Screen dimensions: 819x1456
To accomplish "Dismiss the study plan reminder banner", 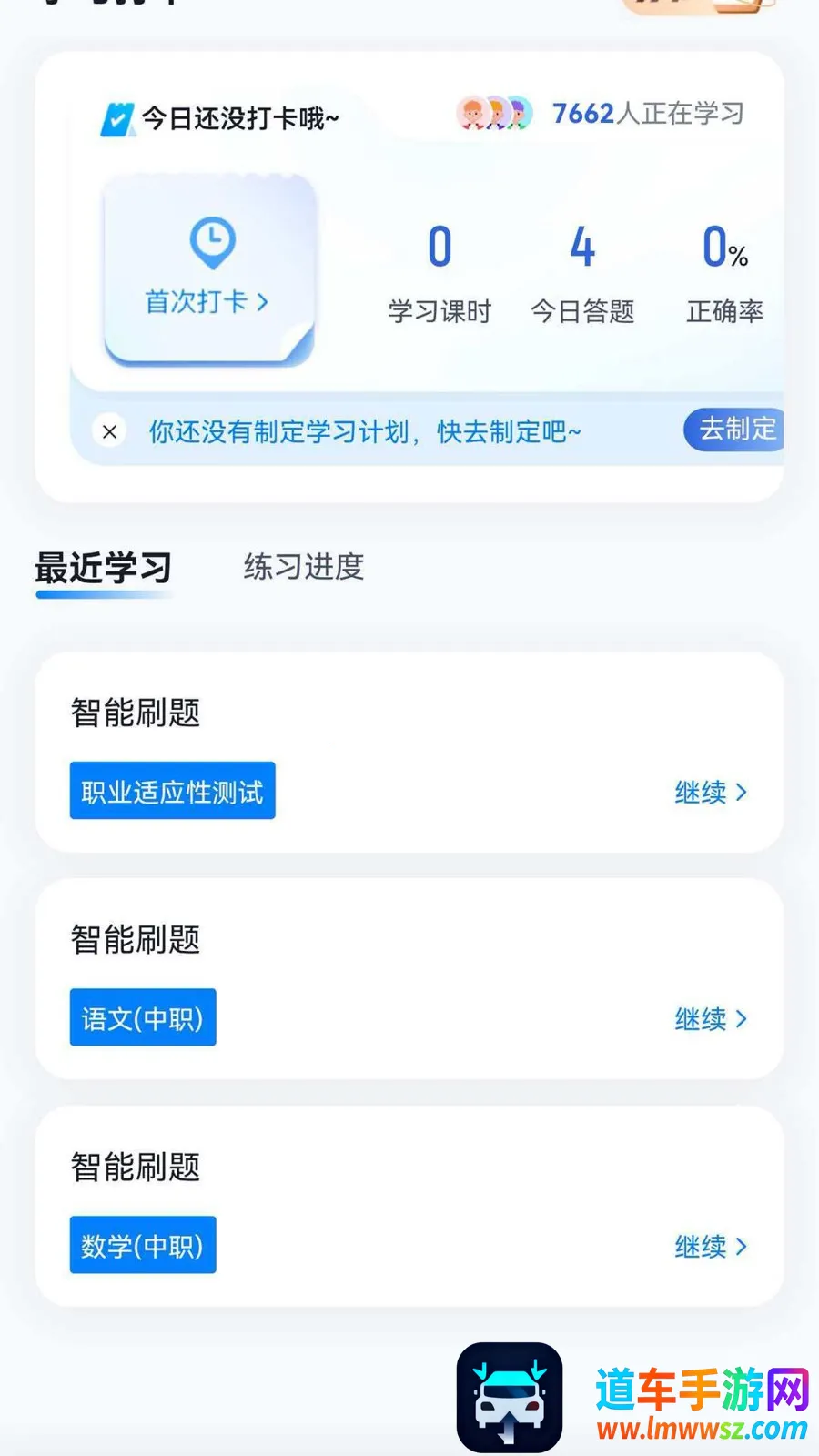I will coord(110,431).
